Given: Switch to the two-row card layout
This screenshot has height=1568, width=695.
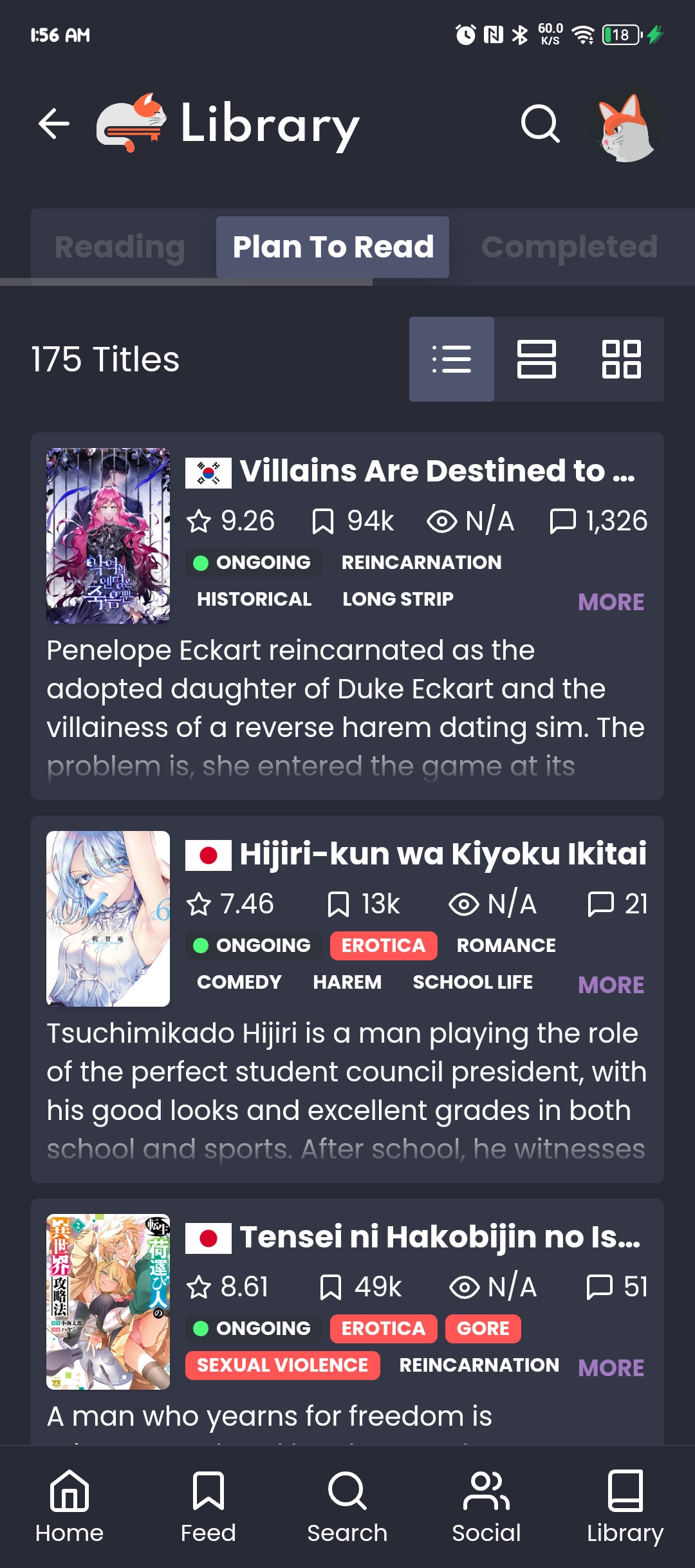Looking at the screenshot, I should (537, 359).
